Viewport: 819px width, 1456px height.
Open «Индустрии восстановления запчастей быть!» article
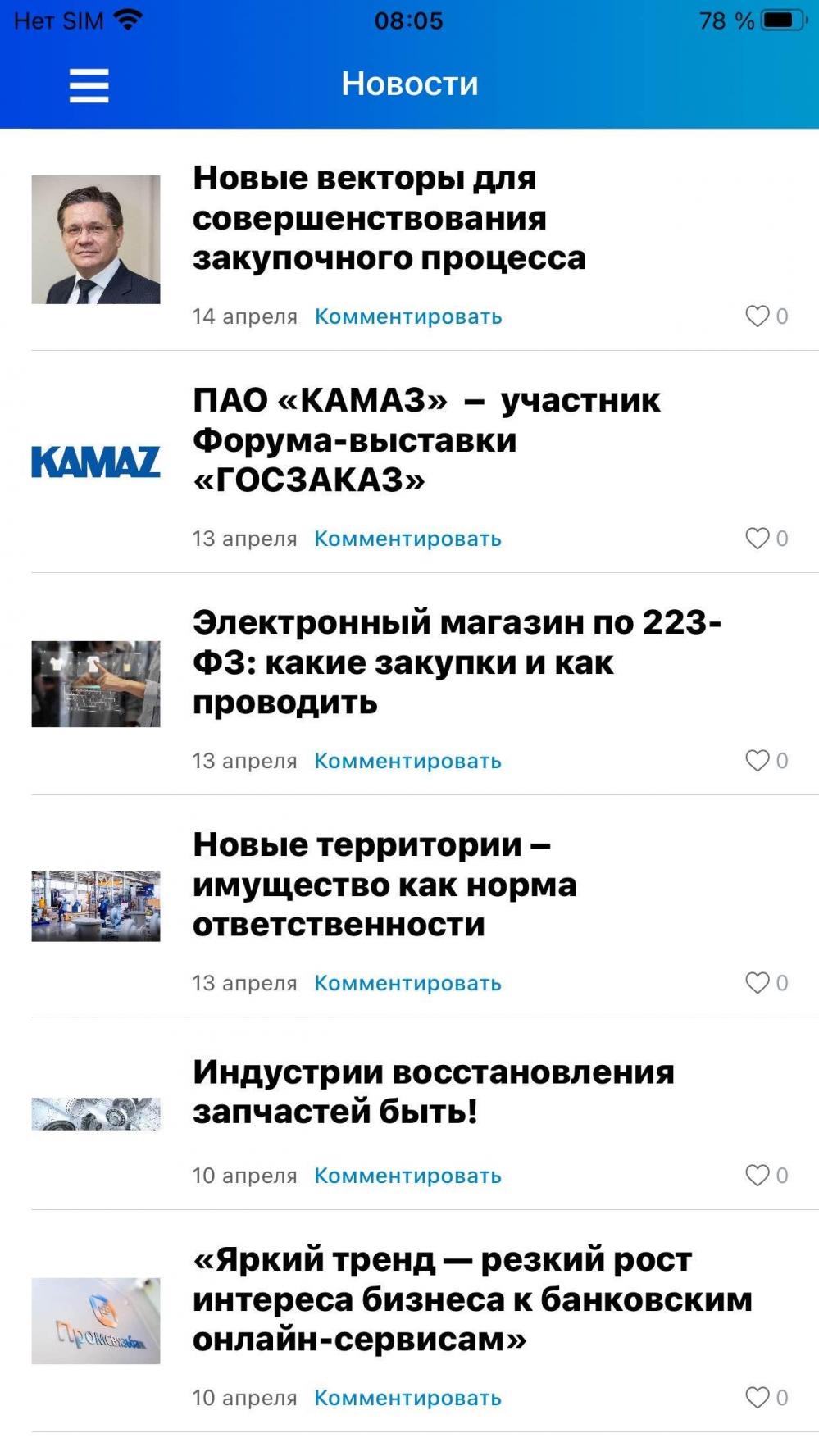coord(433,1092)
